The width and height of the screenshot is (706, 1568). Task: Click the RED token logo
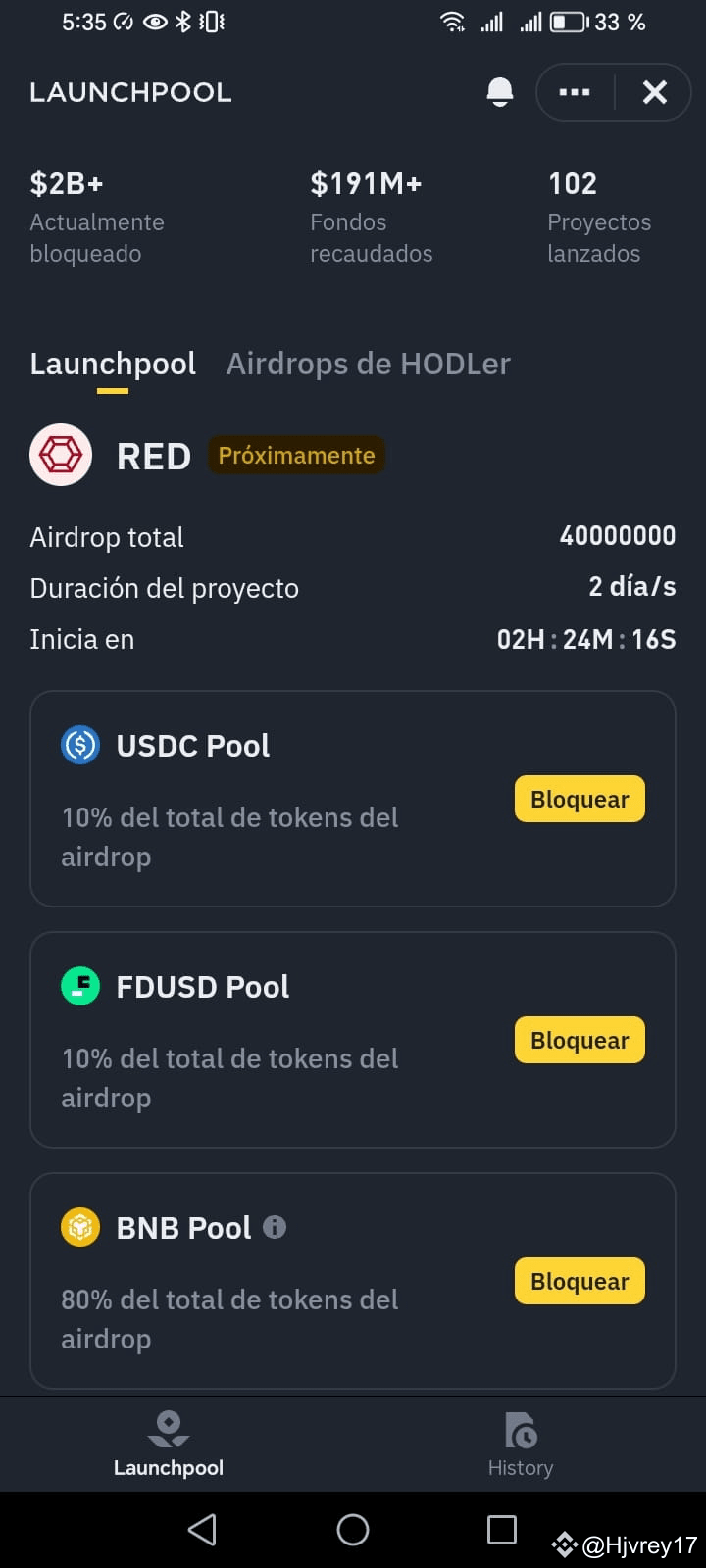[61, 455]
